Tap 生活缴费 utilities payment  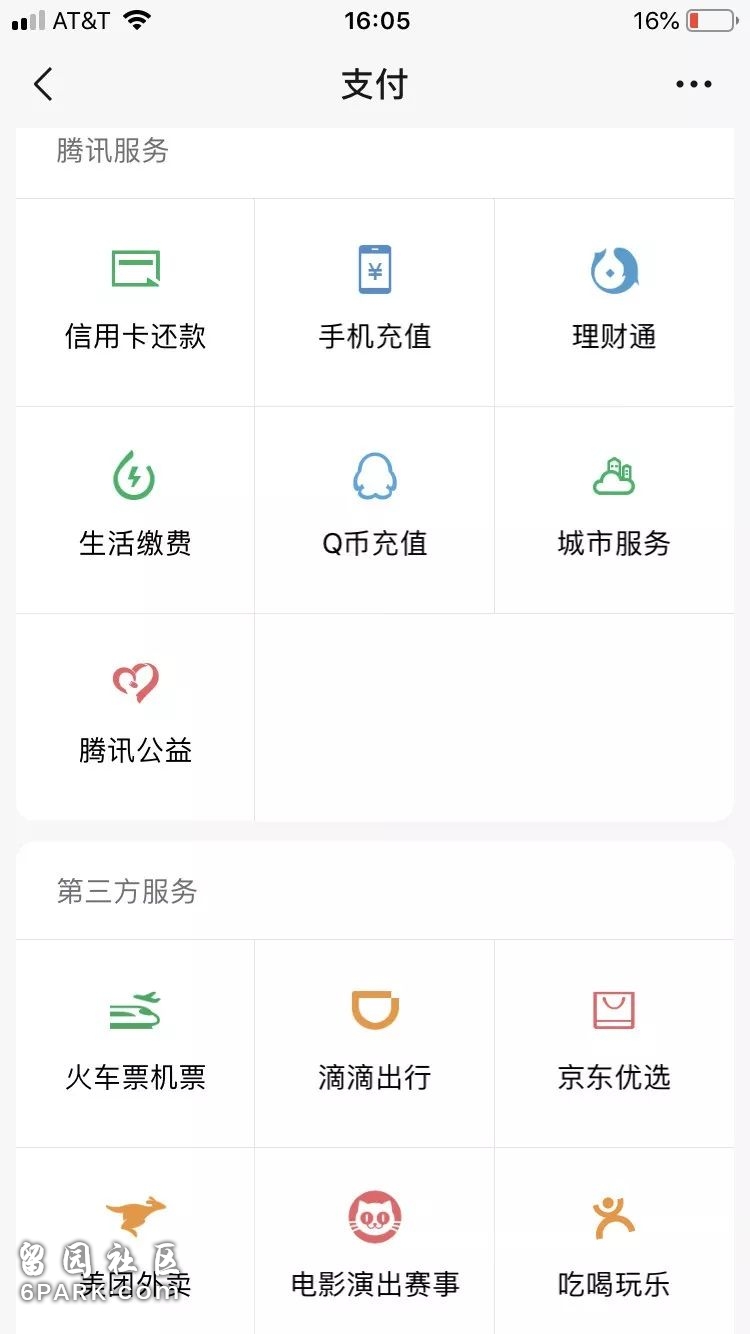[x=135, y=509]
